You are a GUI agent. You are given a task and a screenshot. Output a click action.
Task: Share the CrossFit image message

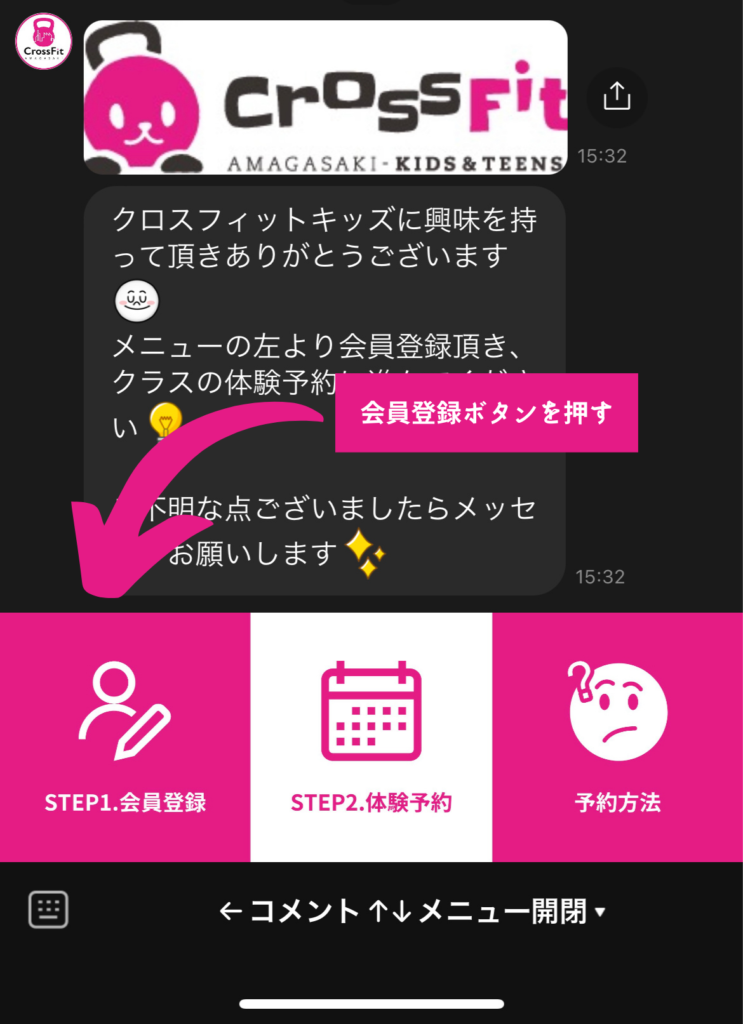tap(617, 96)
